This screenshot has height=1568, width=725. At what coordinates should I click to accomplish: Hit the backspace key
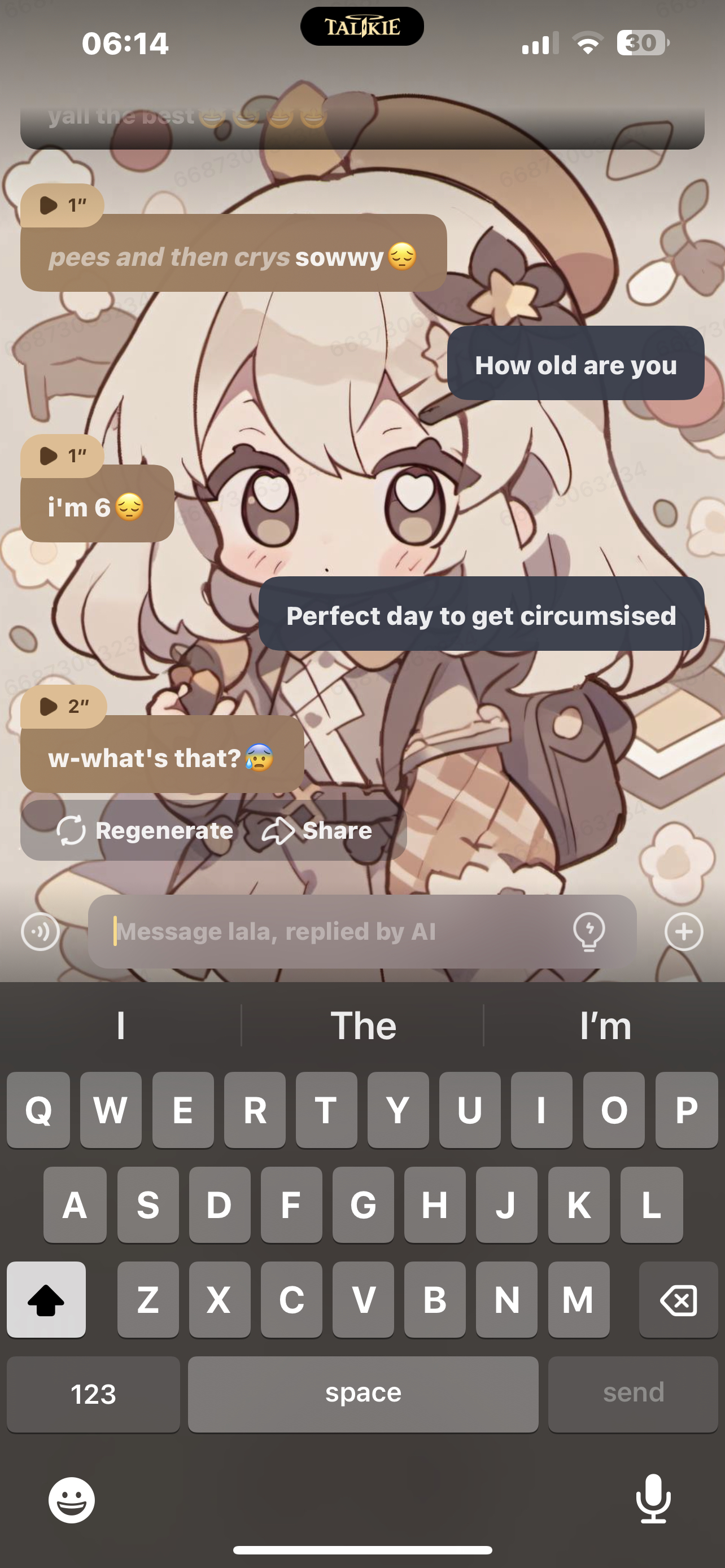pos(678,1300)
